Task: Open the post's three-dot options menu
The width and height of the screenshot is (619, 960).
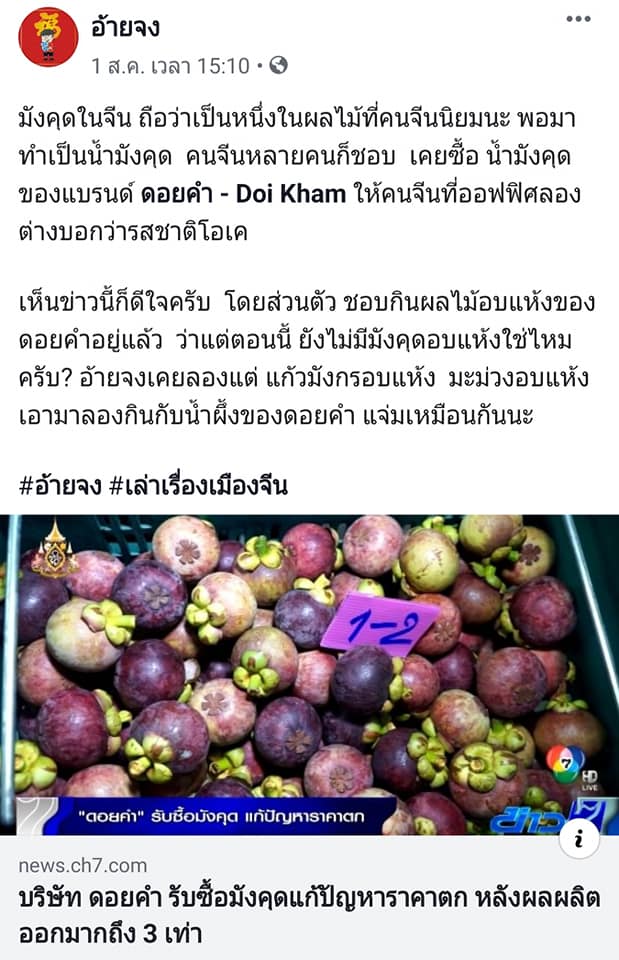Action: (578, 19)
